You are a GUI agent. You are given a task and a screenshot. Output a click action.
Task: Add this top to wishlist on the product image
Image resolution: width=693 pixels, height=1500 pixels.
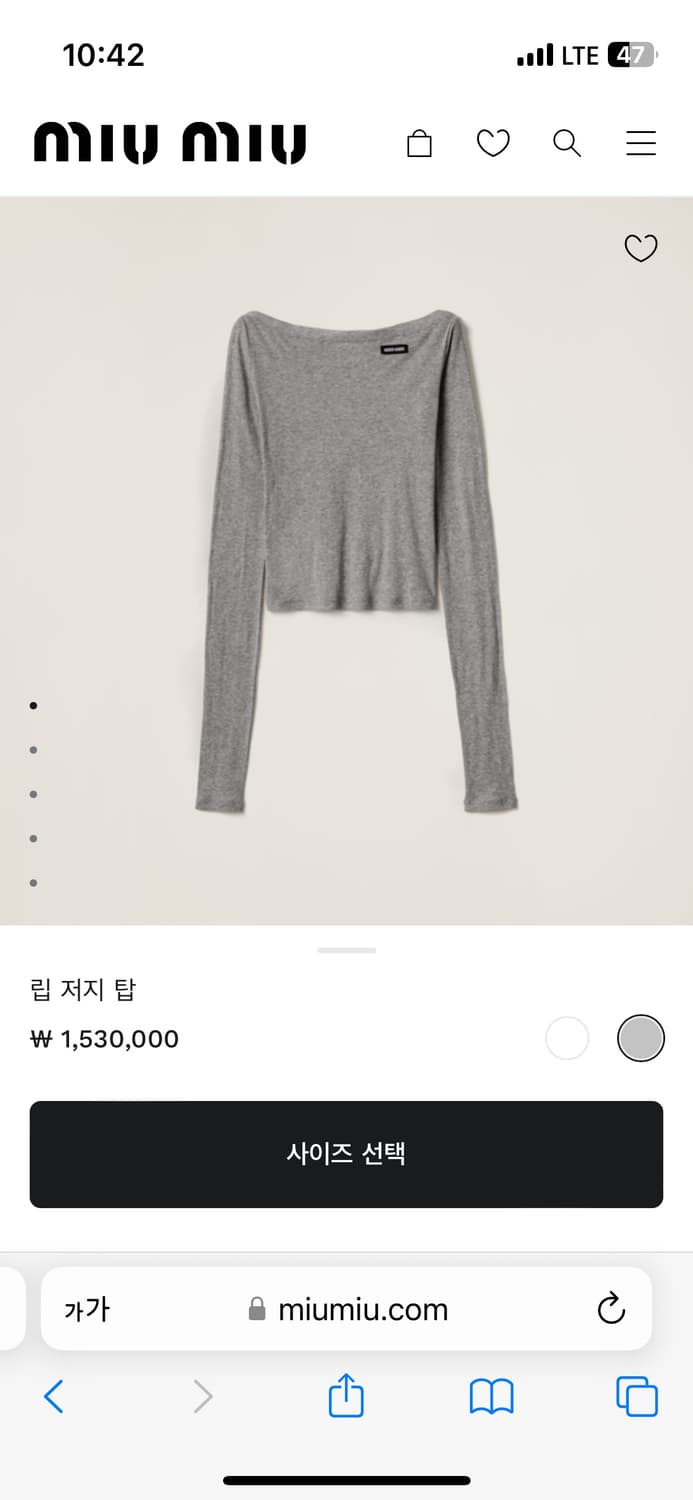pos(641,248)
